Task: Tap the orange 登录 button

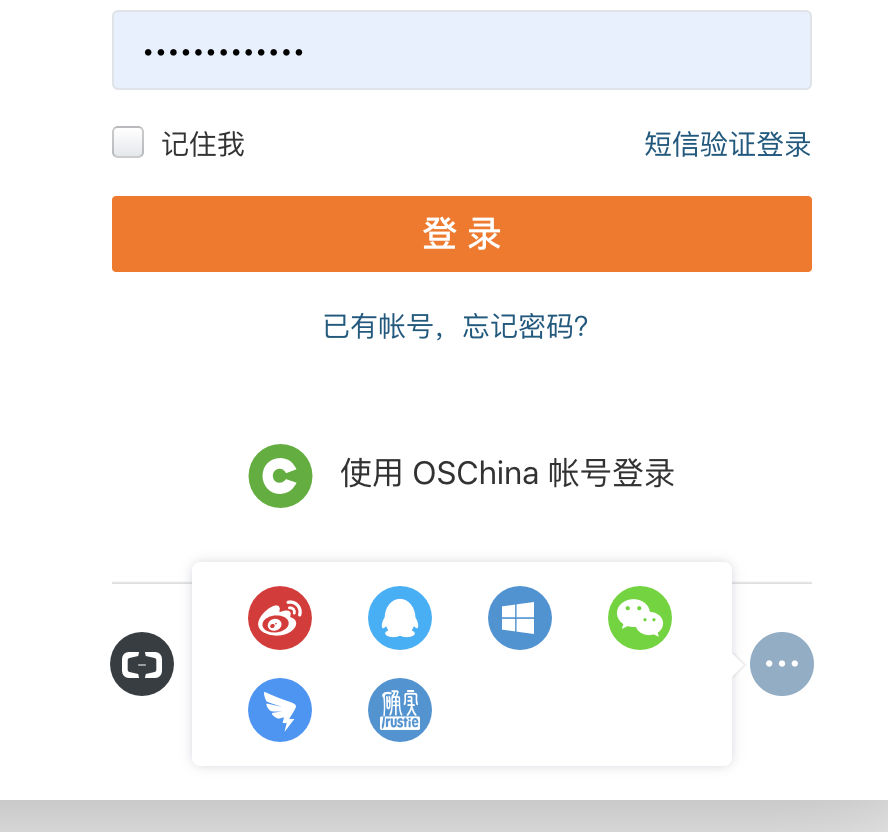Action: pos(461,234)
